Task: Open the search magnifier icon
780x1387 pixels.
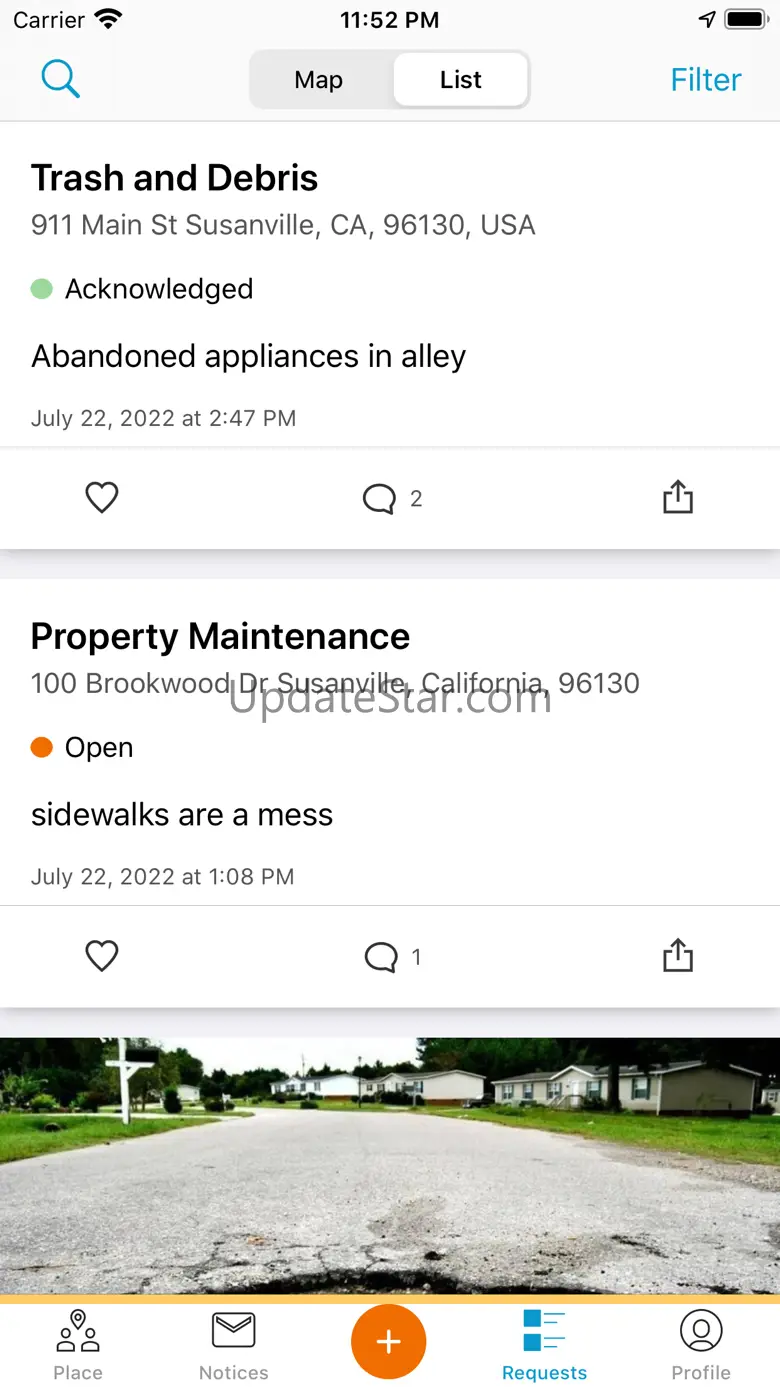Action: (61, 79)
